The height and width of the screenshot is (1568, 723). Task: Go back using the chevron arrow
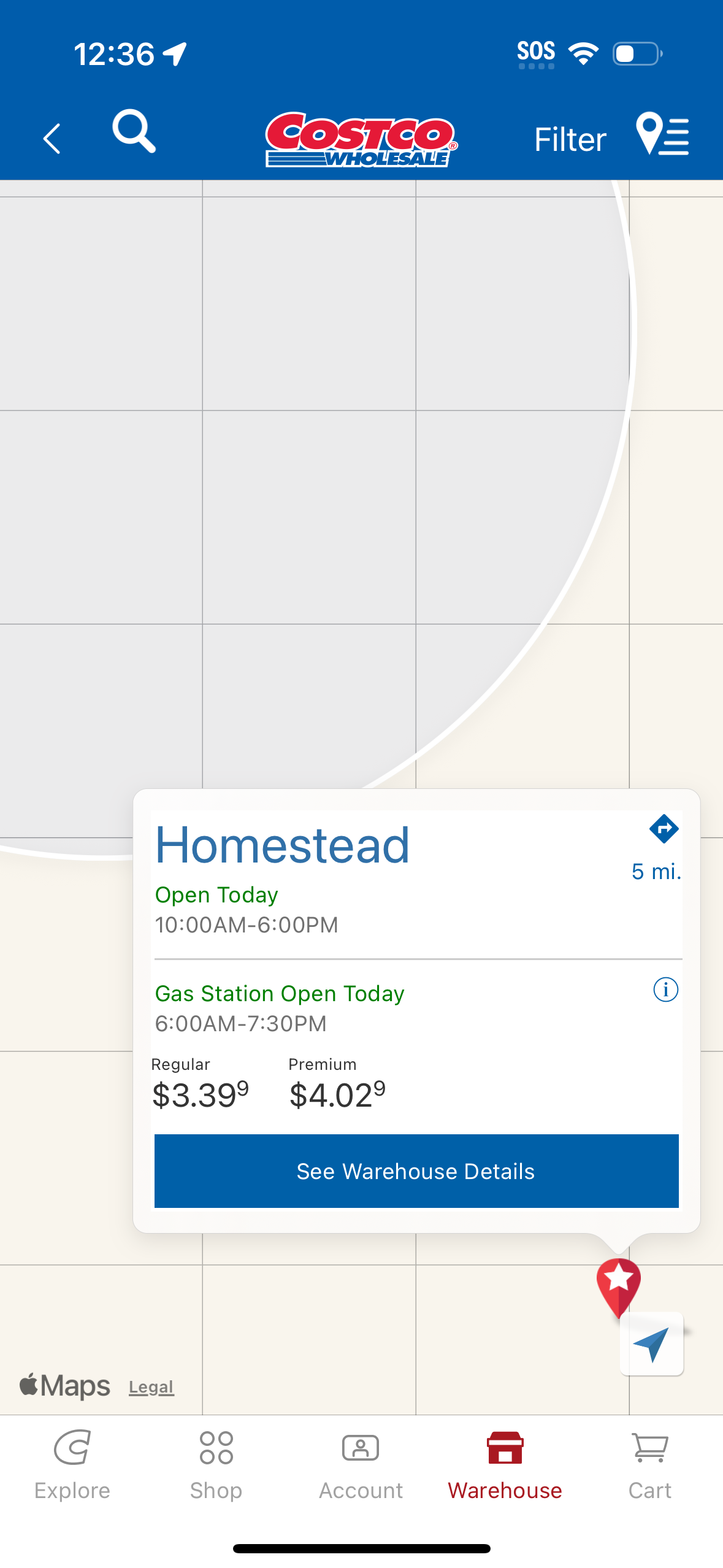click(x=52, y=139)
